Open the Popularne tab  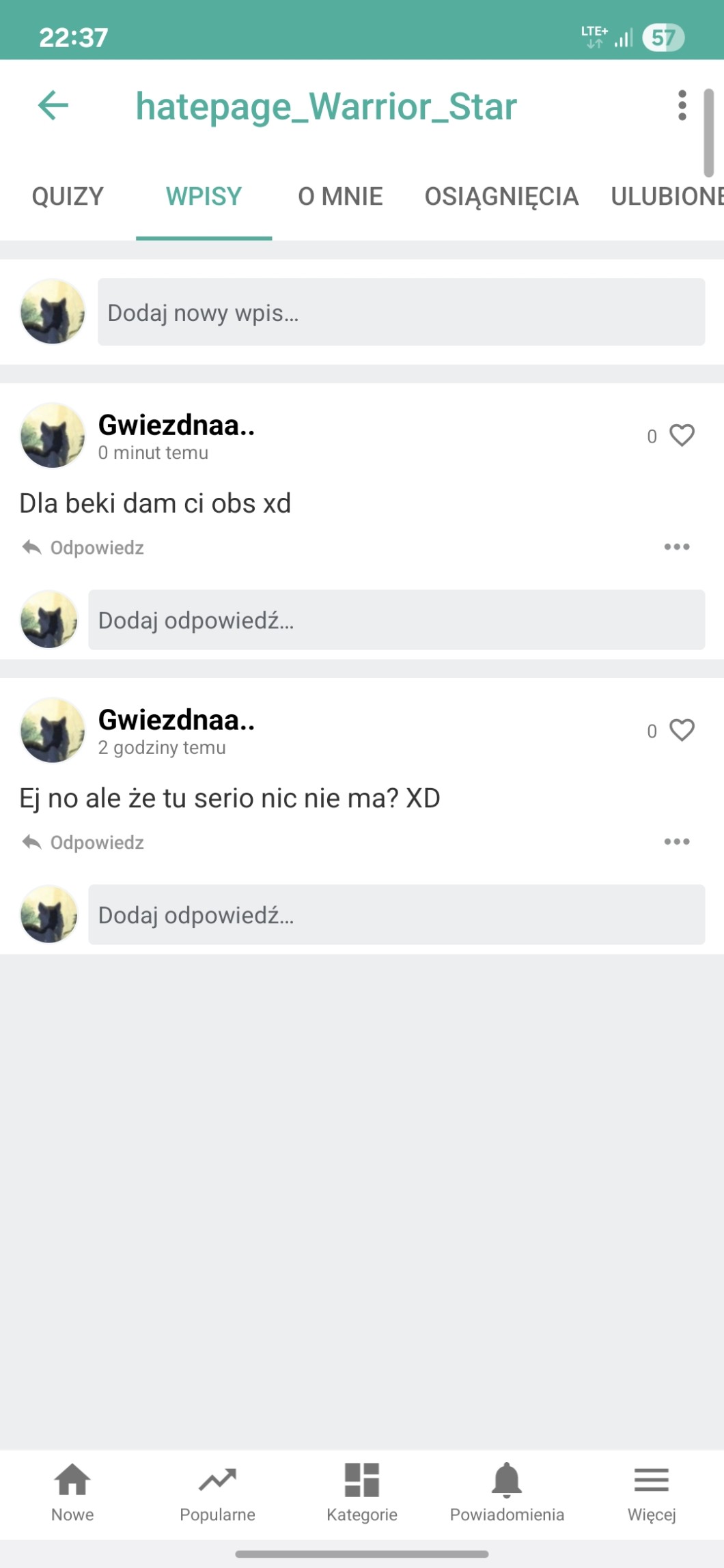(x=217, y=1493)
